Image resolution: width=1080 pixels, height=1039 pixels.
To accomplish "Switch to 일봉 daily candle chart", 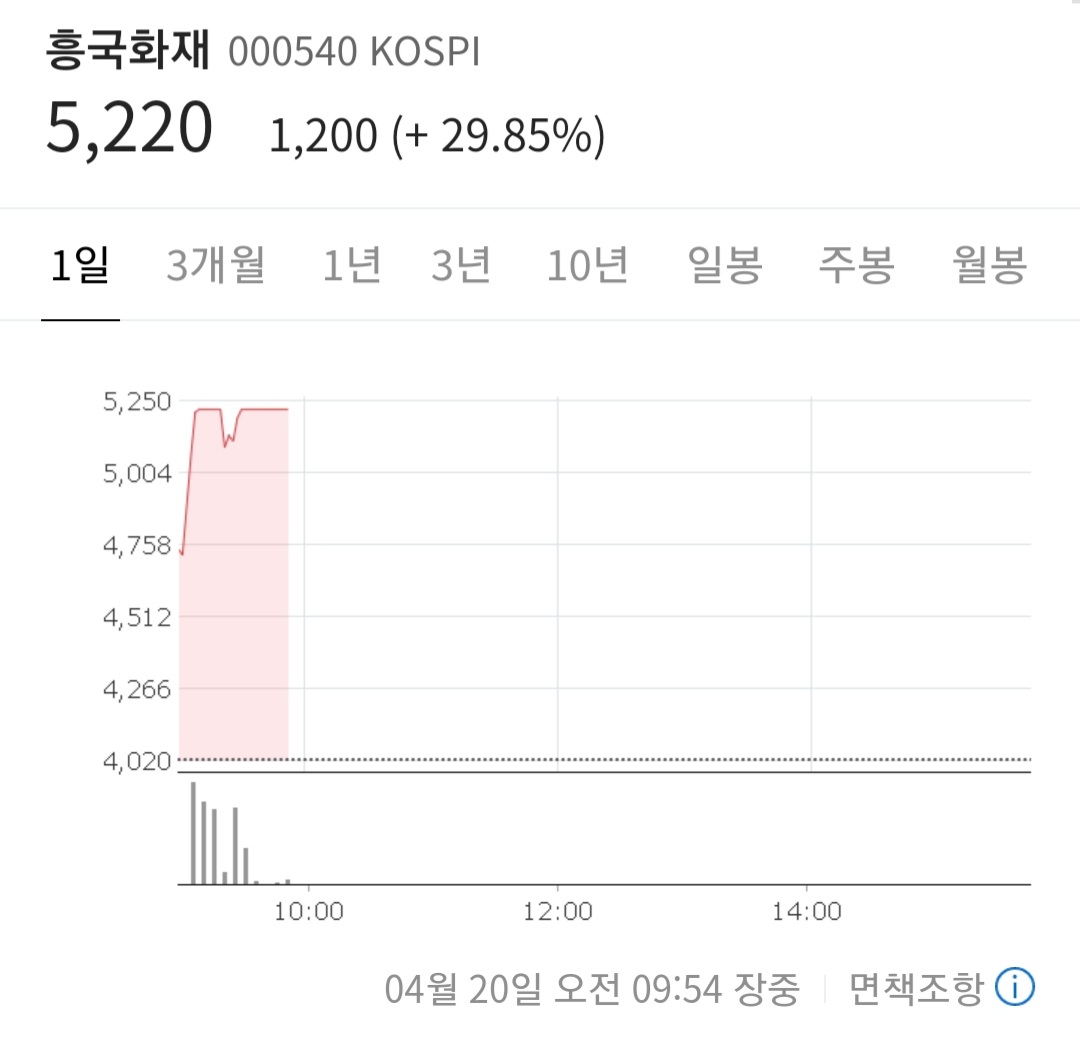I will (x=726, y=266).
